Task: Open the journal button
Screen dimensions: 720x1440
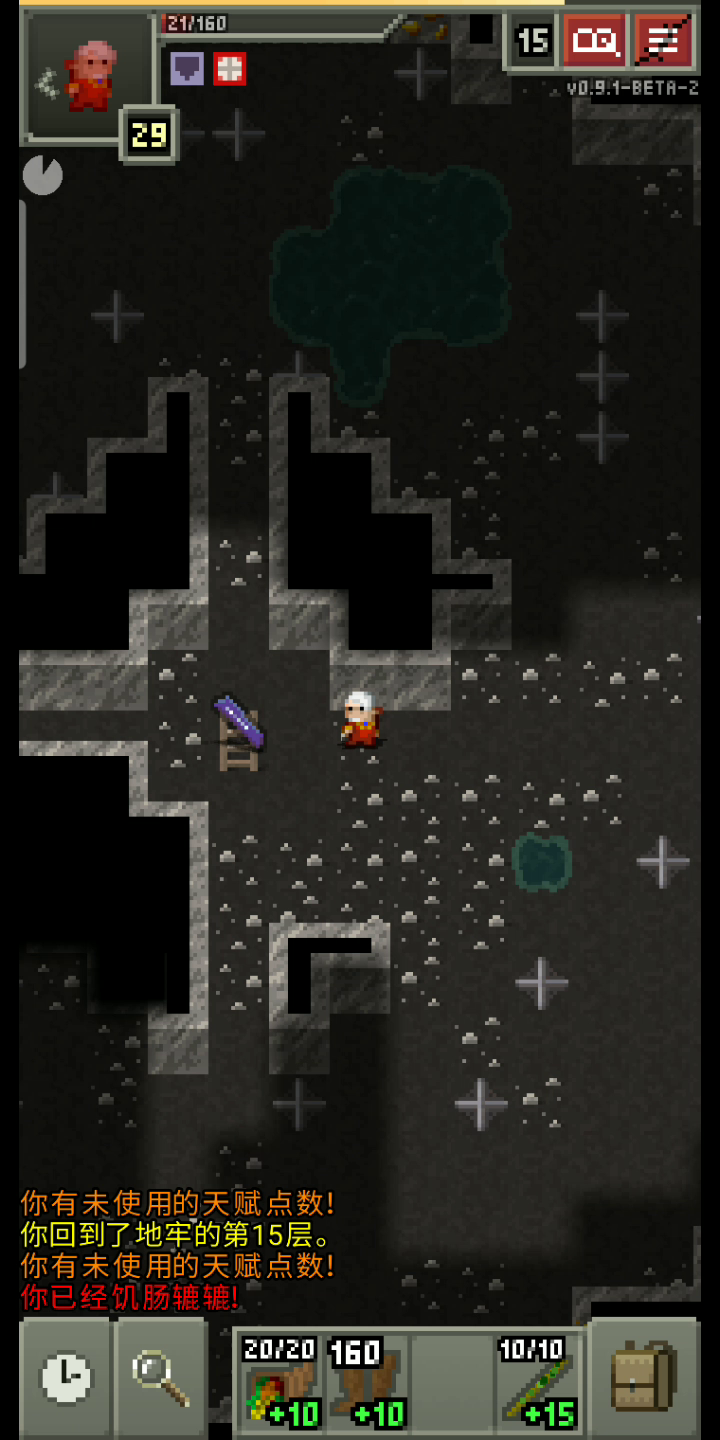Action: [595, 40]
